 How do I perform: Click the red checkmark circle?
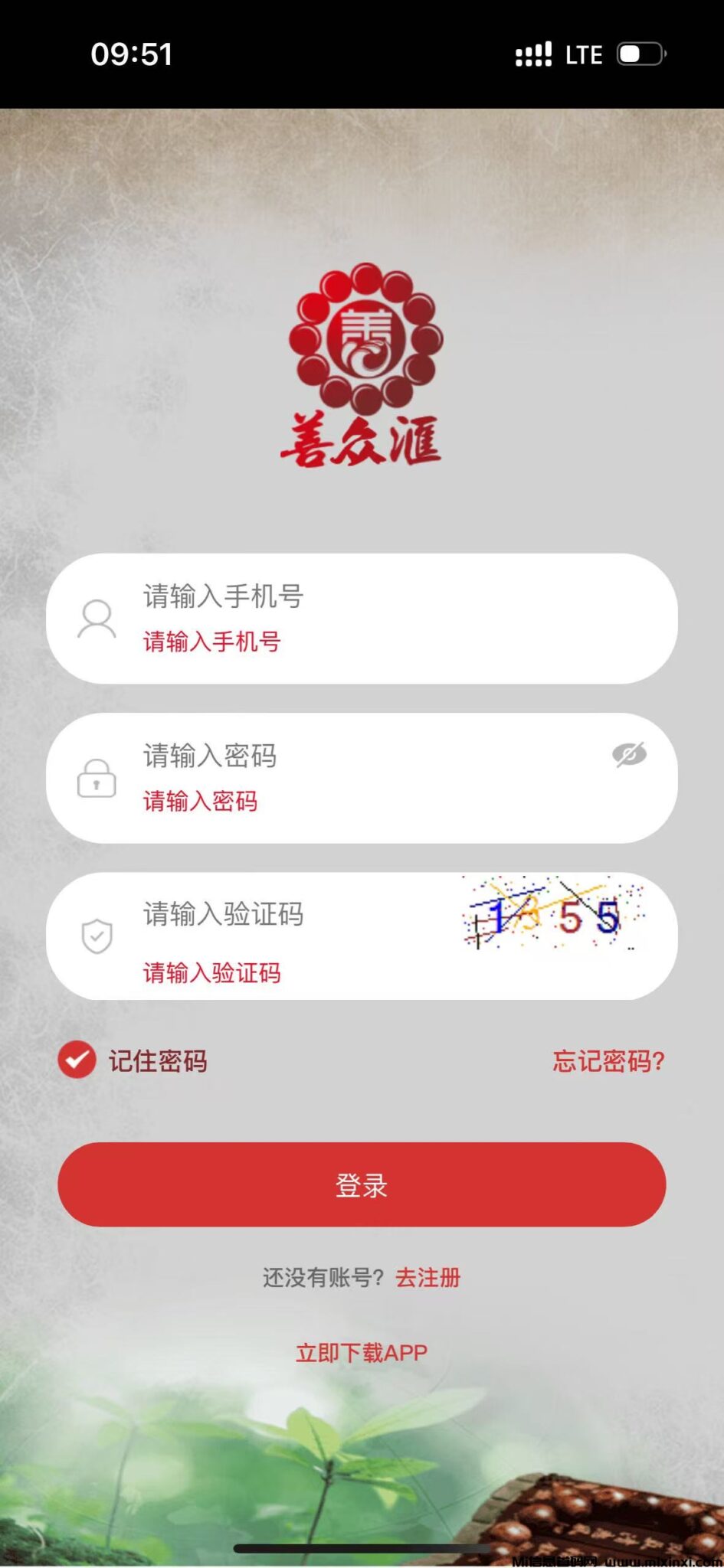pos(77,1061)
